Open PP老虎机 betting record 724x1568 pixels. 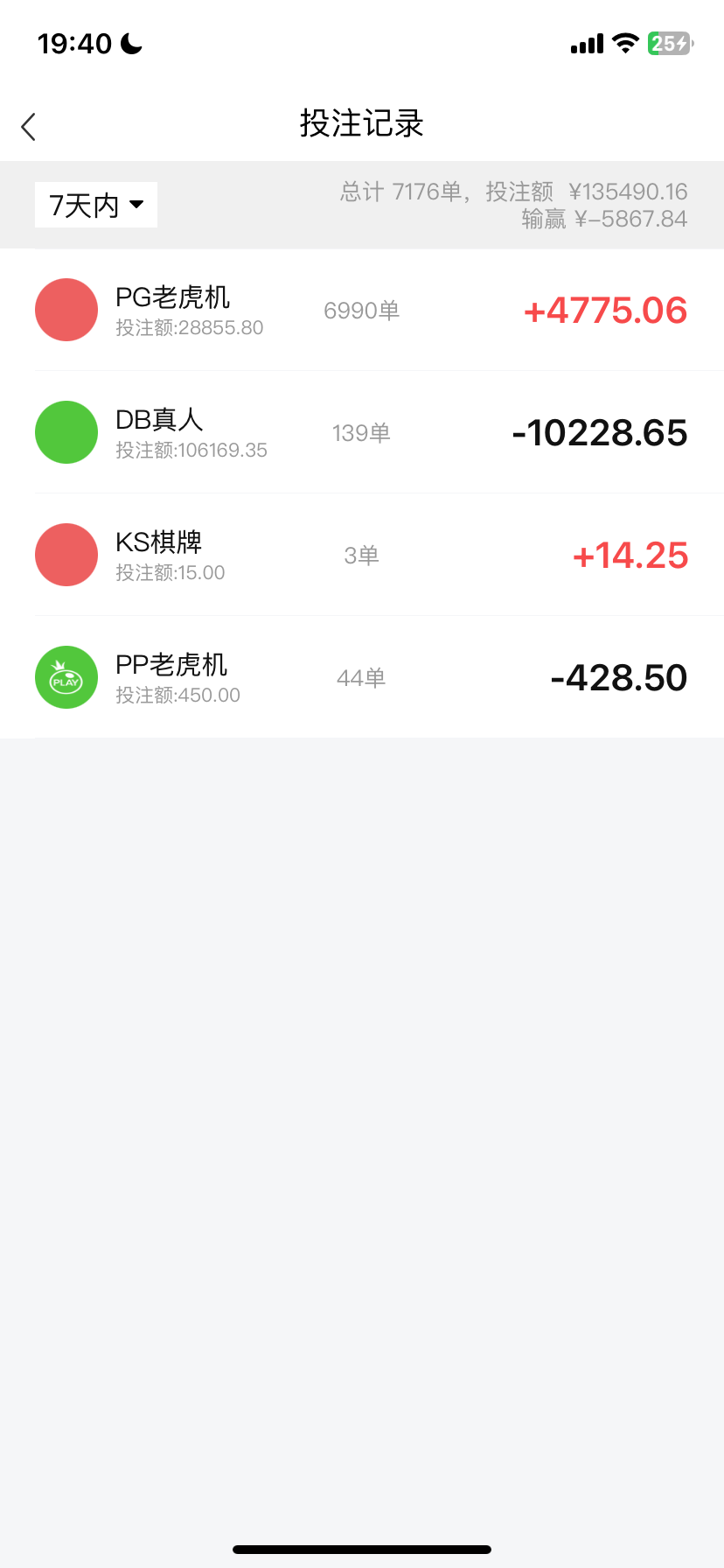point(362,678)
